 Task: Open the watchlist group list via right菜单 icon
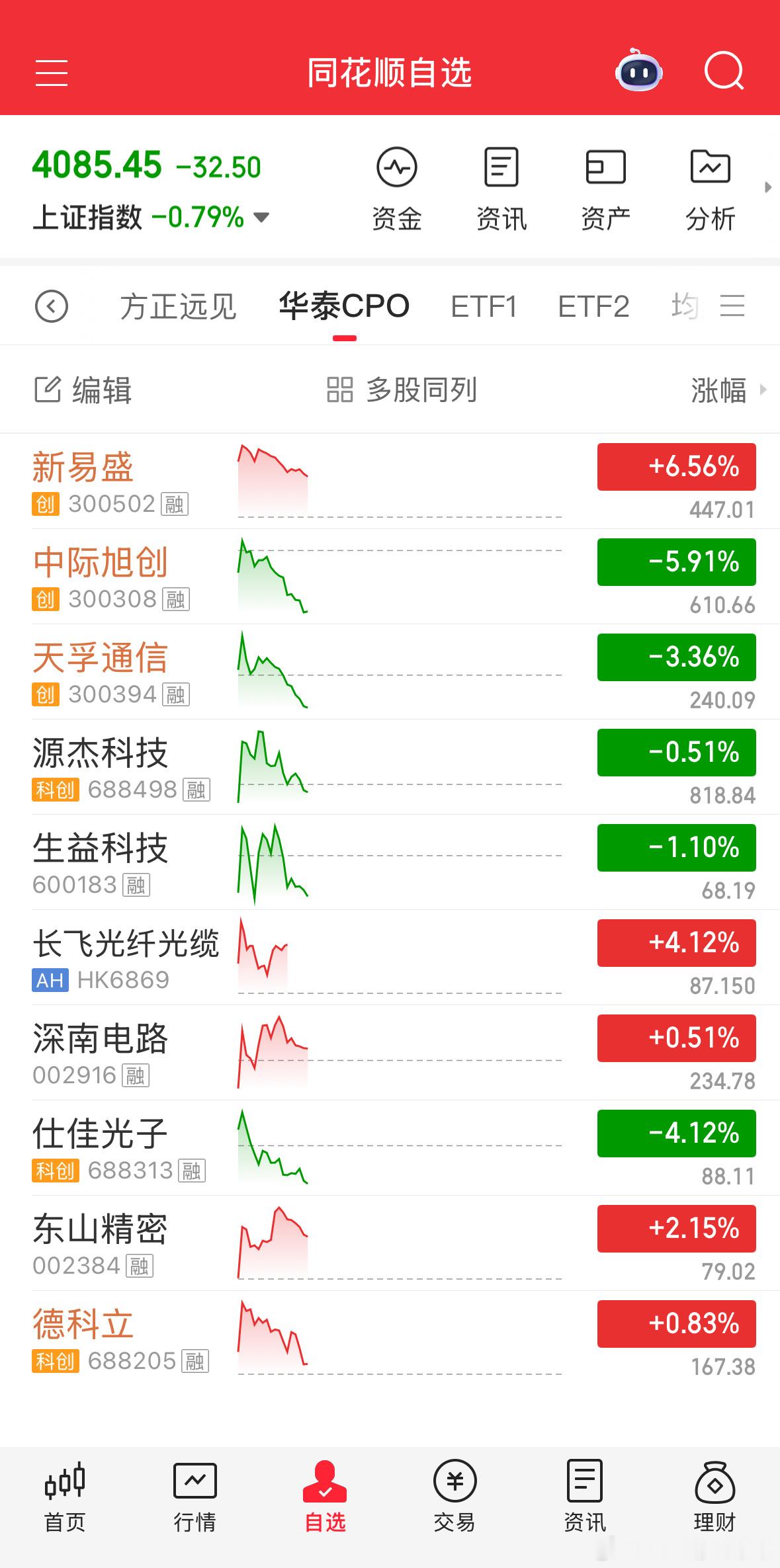click(x=733, y=306)
